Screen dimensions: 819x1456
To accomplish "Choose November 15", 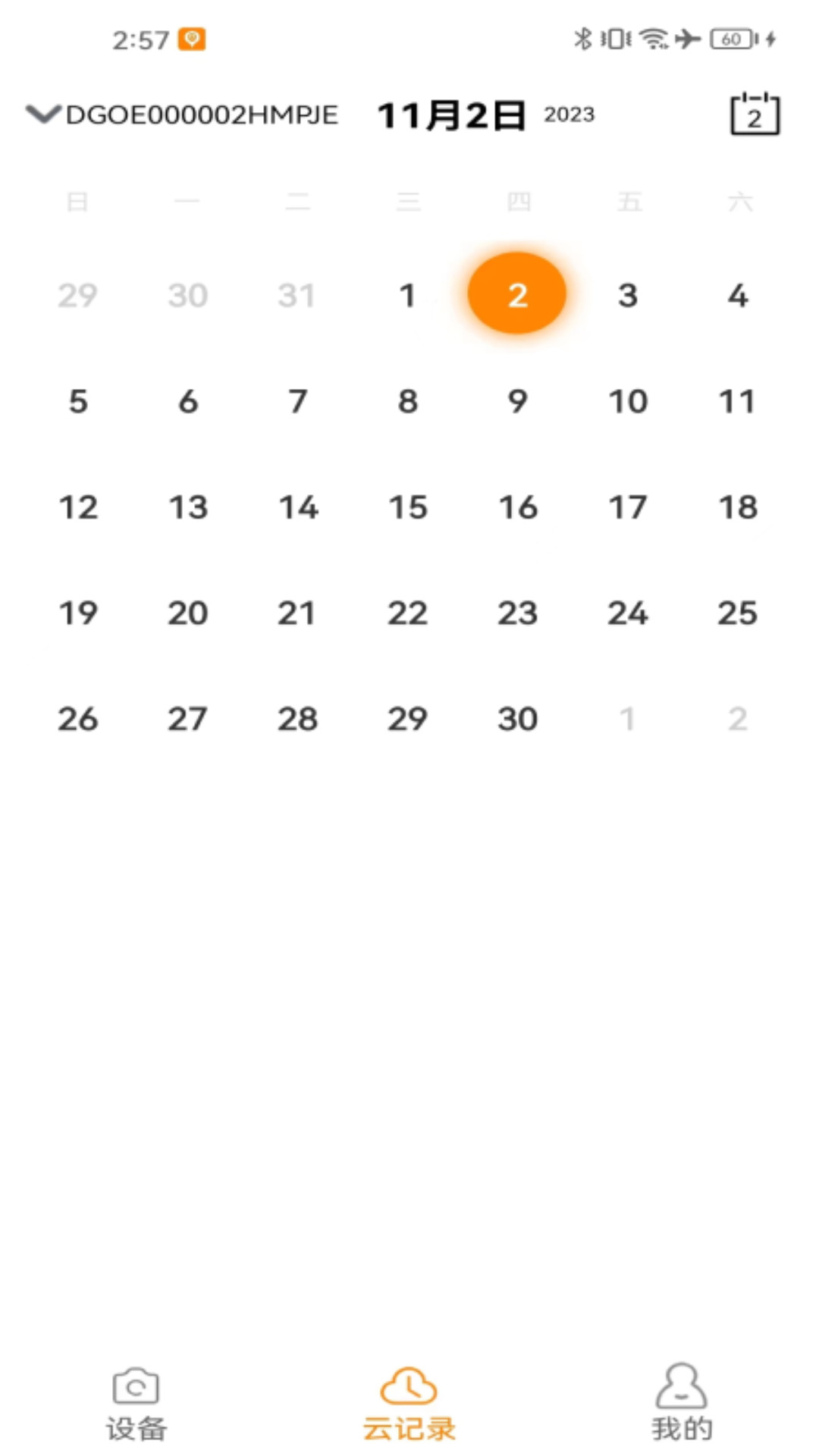I will (407, 507).
